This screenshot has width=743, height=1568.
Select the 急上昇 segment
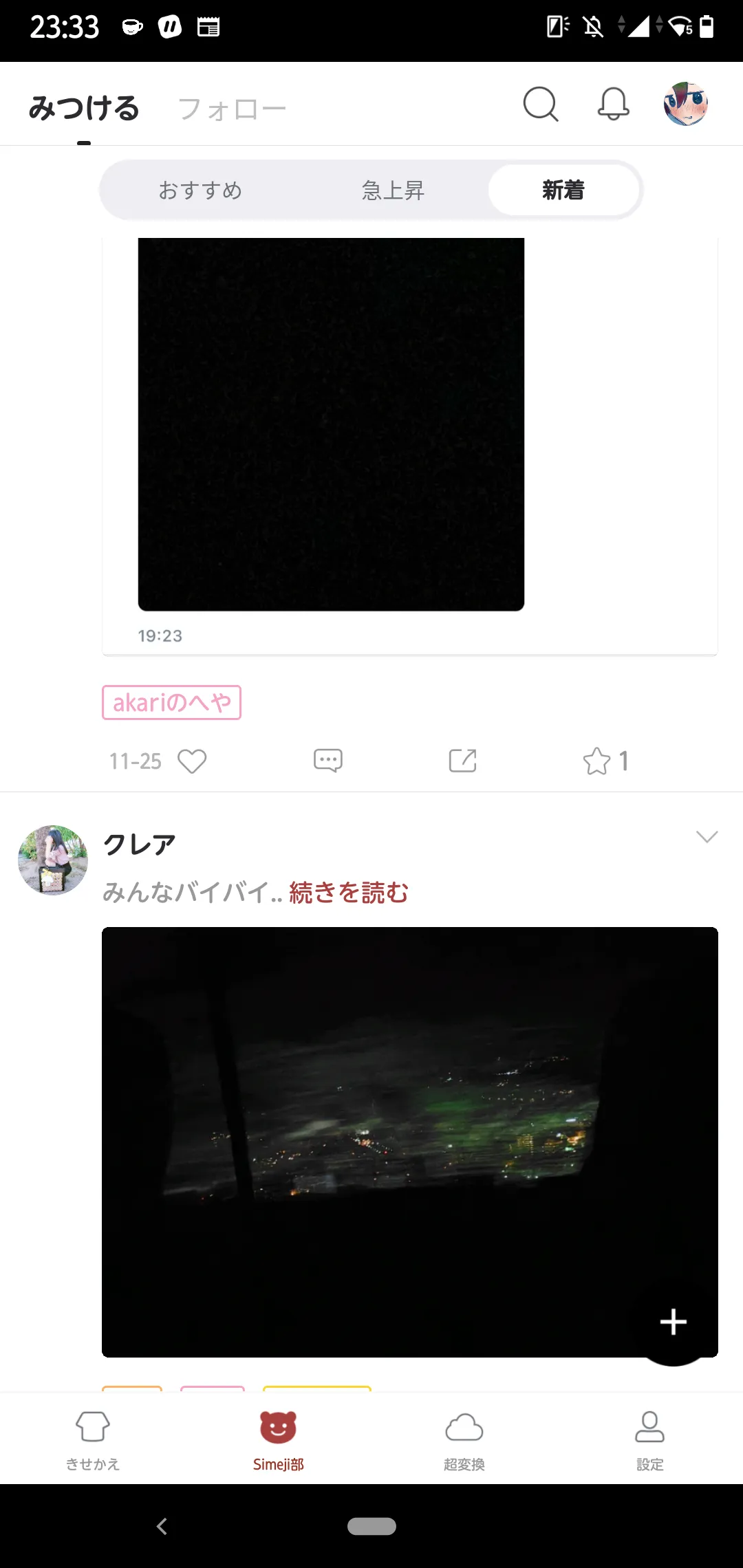(393, 190)
